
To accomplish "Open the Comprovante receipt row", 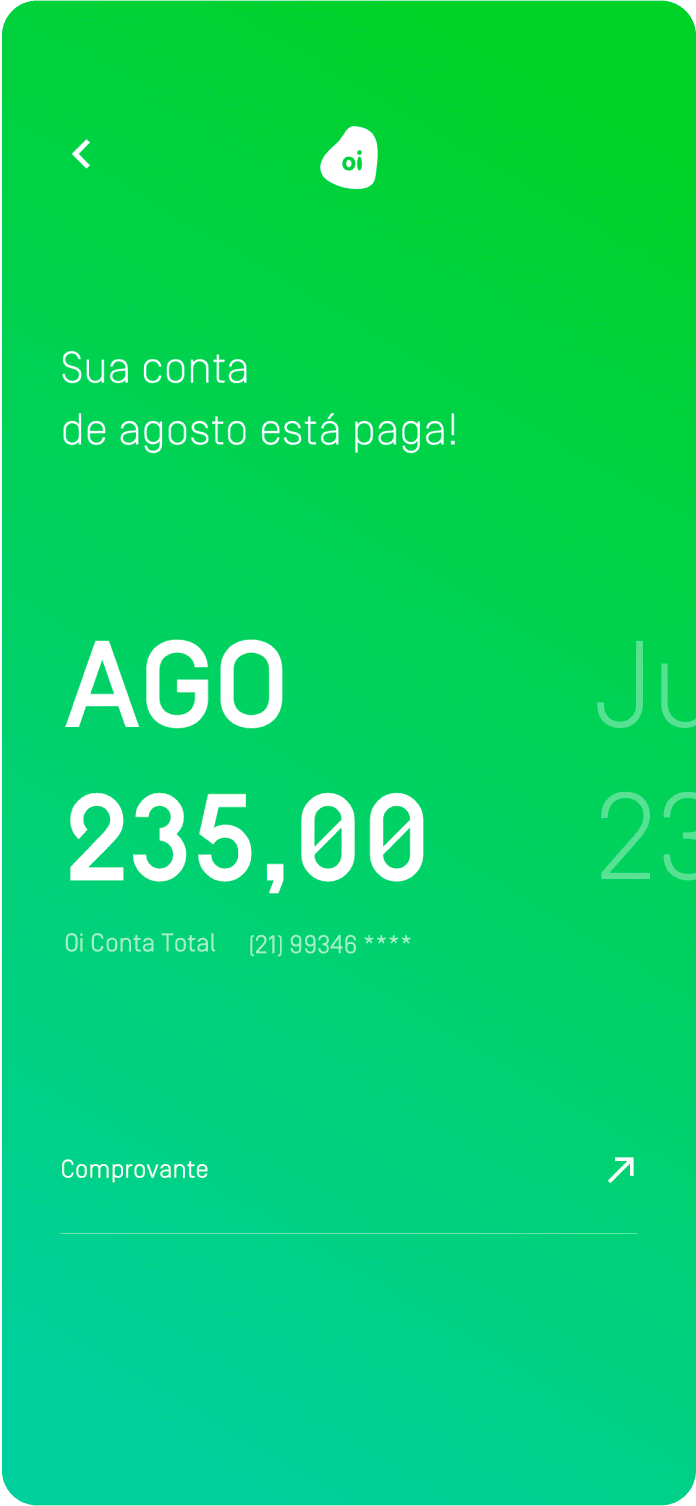I will (x=348, y=1169).
